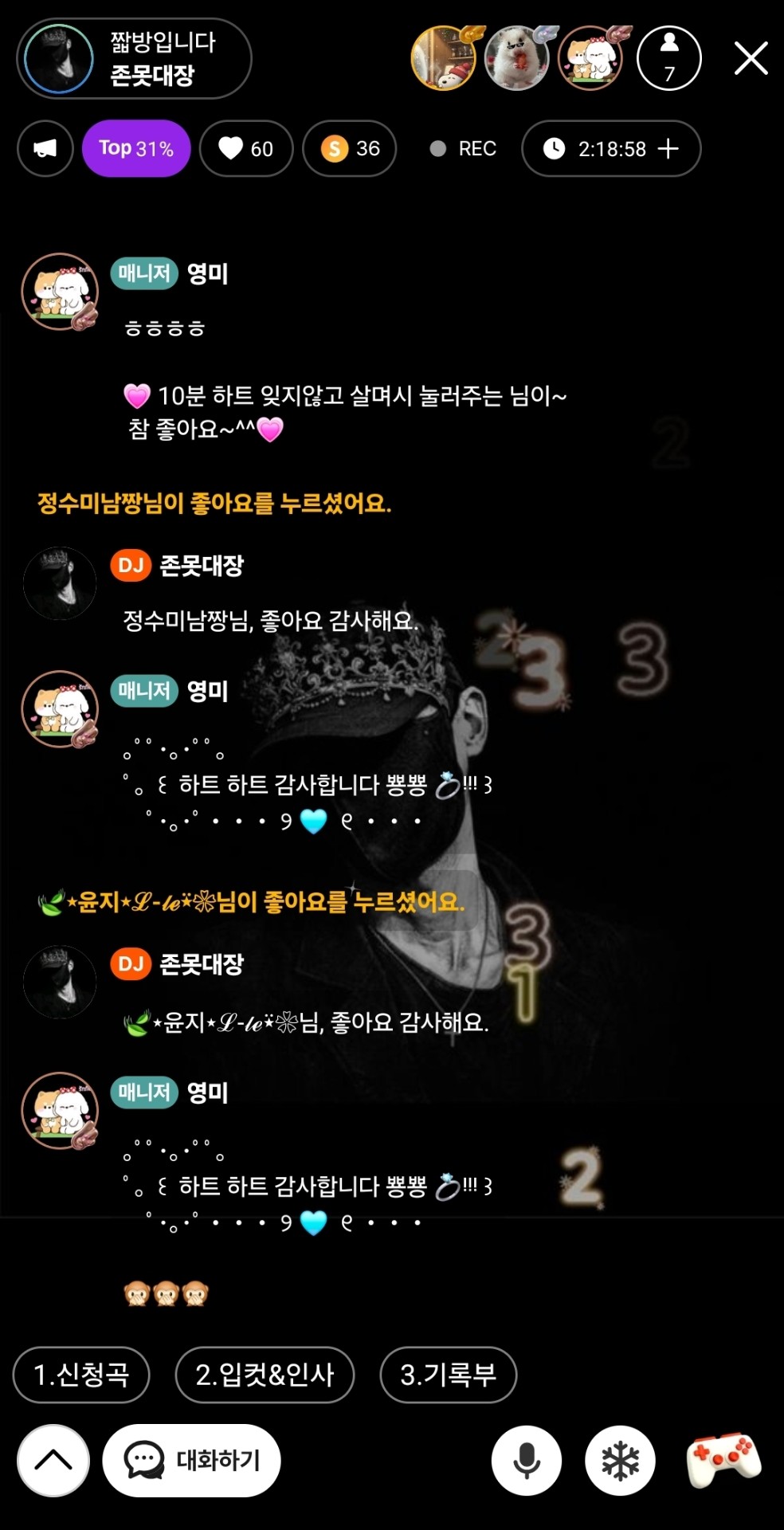Open DJ 존못대장 broadcast profile header

(x=134, y=59)
